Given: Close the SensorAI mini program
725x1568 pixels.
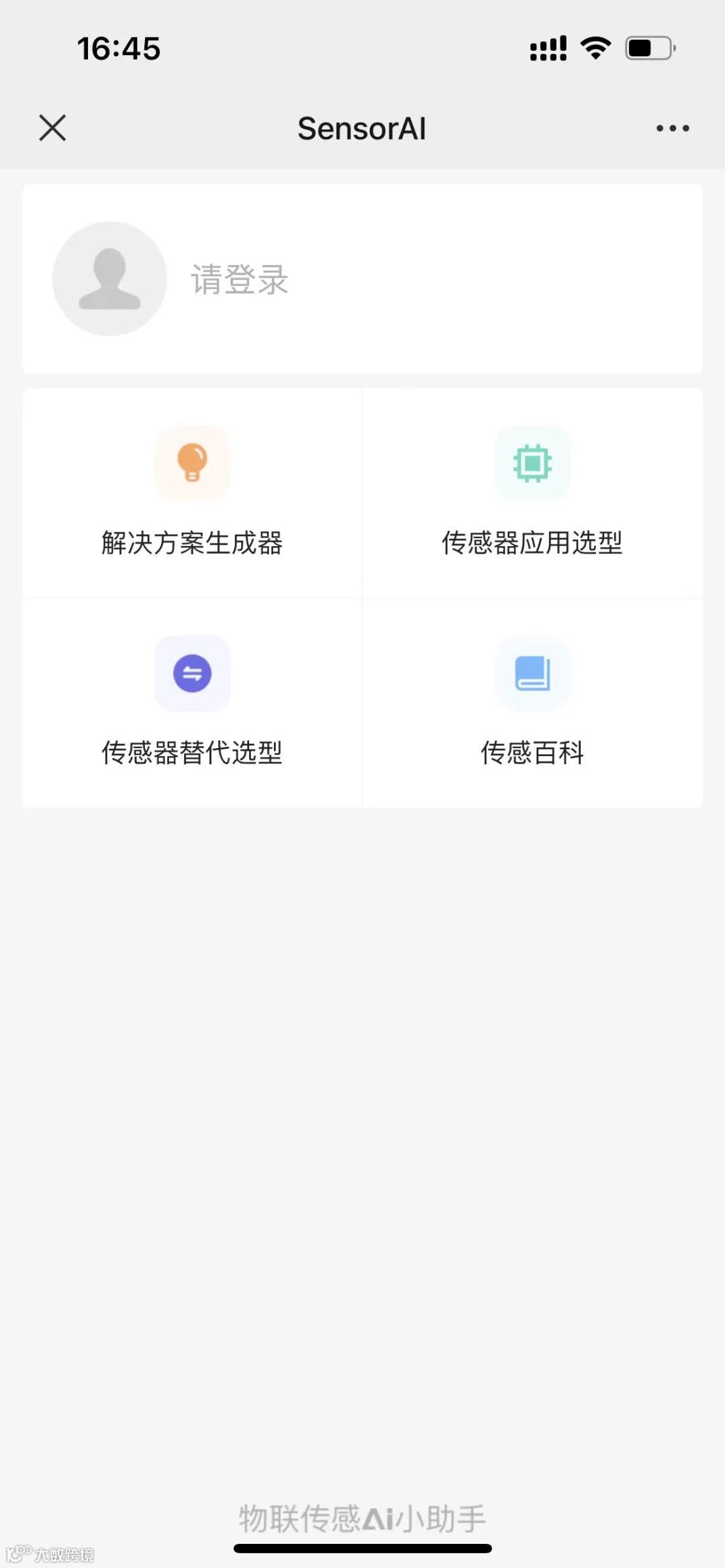Looking at the screenshot, I should [52, 128].
